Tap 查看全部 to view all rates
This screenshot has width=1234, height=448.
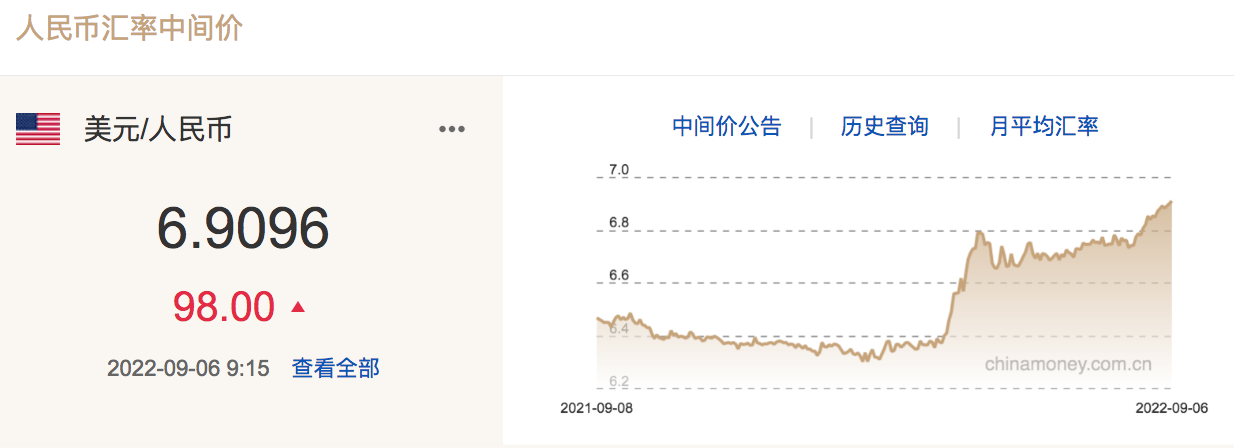[x=335, y=368]
